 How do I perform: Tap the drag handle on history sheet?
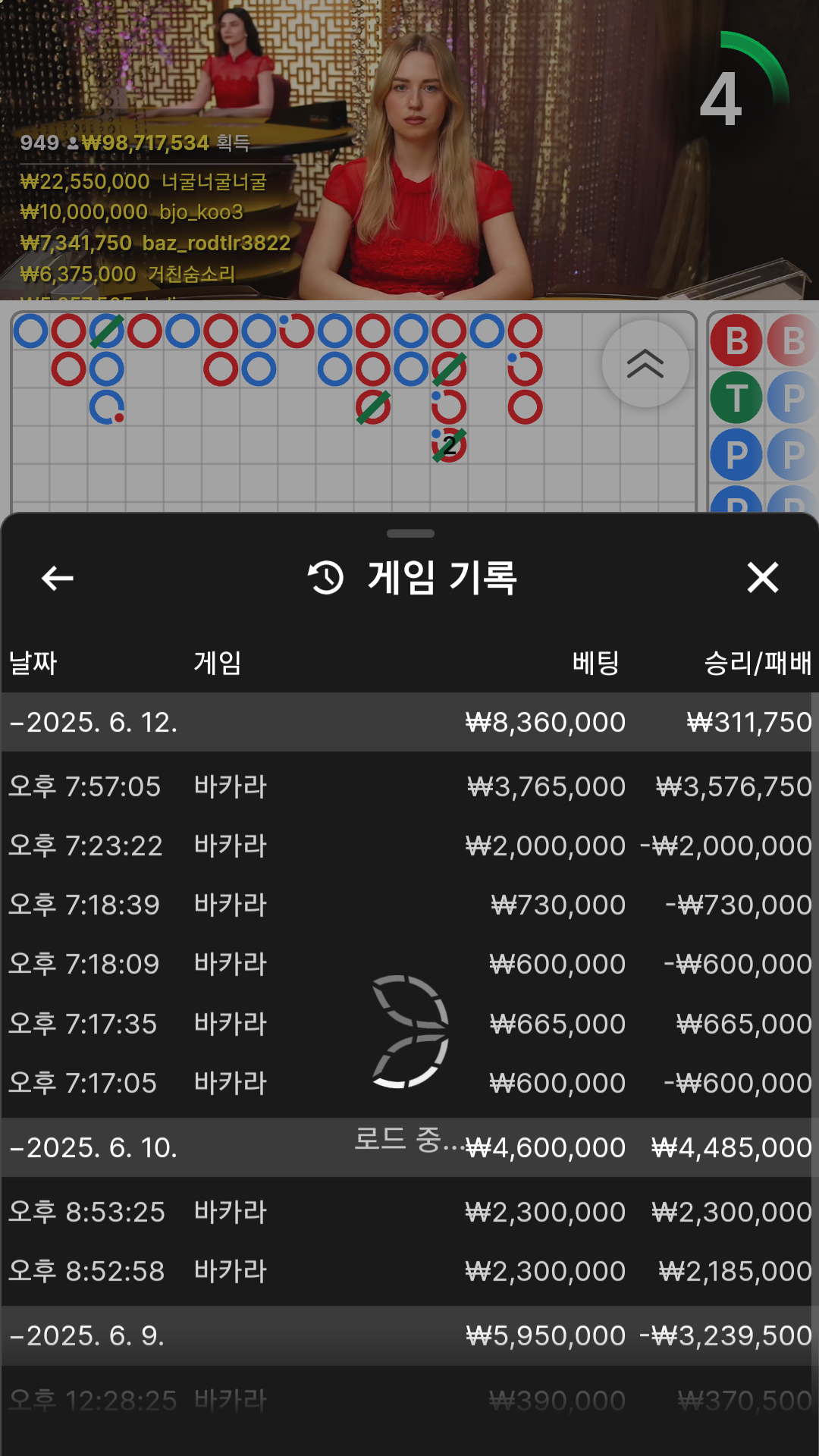click(x=410, y=534)
